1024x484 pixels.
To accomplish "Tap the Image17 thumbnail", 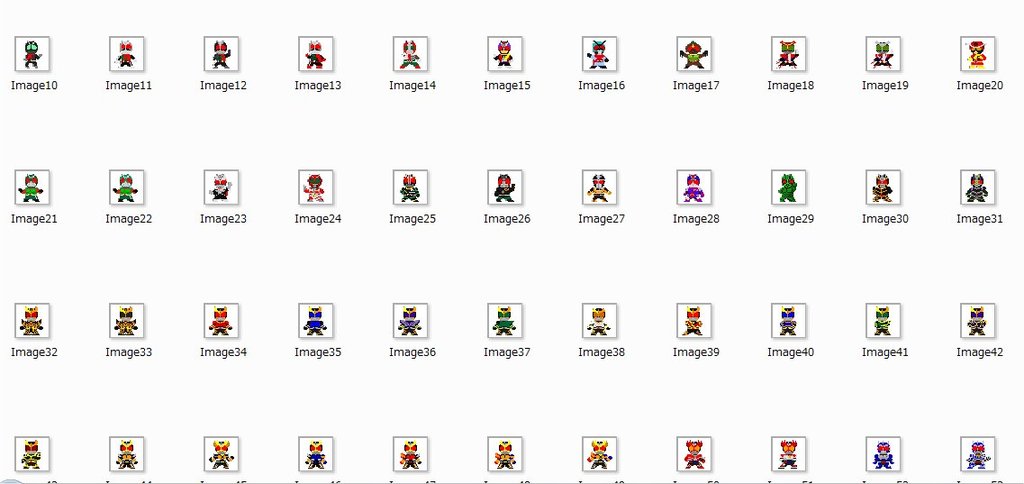I will tap(696, 54).
